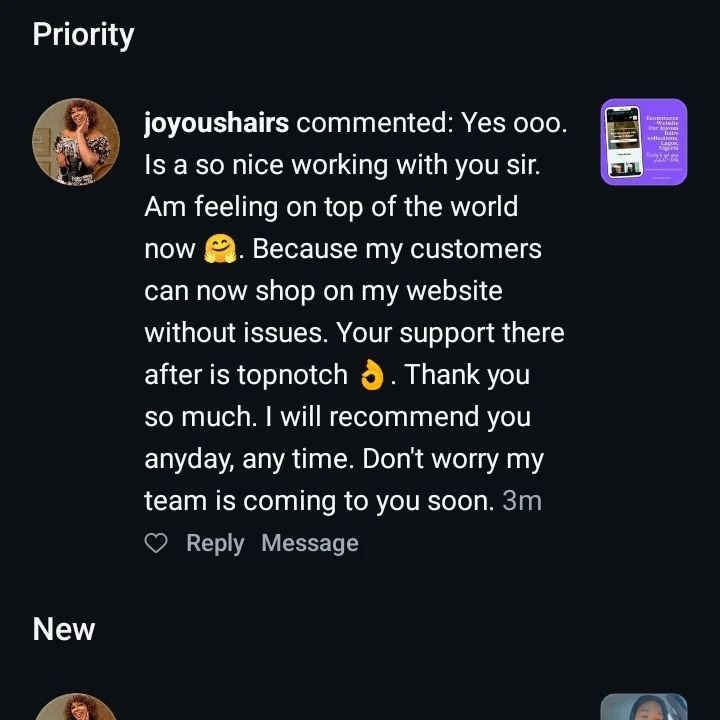
Task: Open joyoushairs' profile picture
Action: tap(77, 142)
